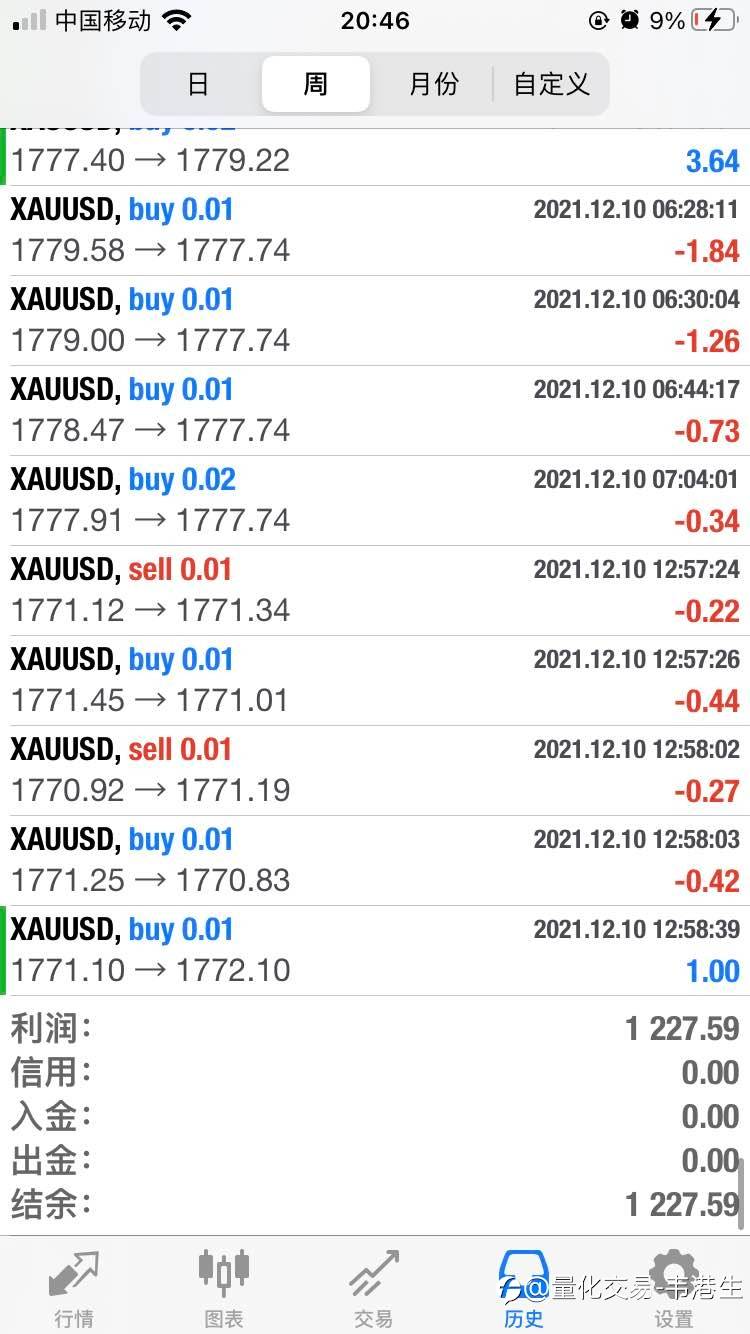Screen dimensions: 750x1334
Task: Open the 交易 trade tab
Action: click(x=374, y=1288)
